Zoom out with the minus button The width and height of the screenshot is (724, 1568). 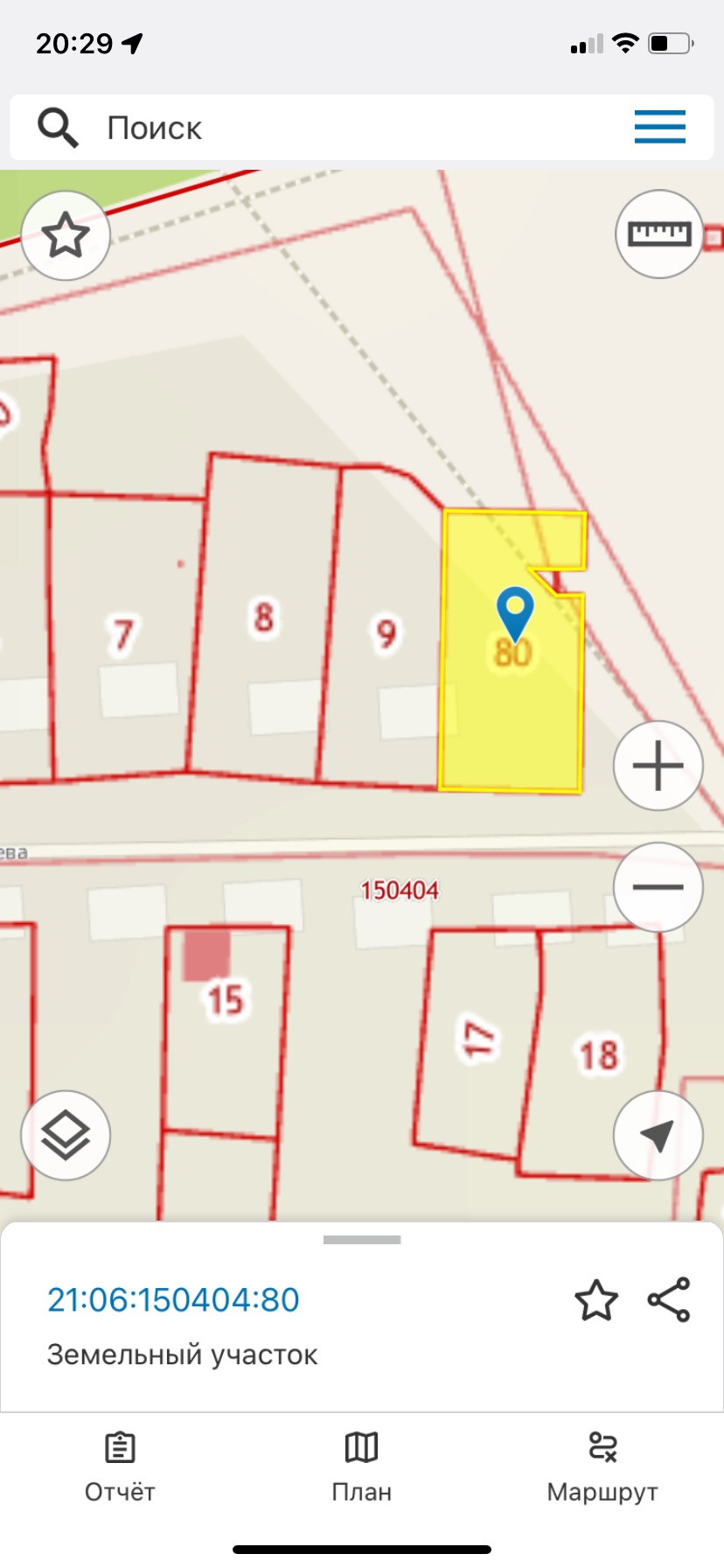[658, 886]
